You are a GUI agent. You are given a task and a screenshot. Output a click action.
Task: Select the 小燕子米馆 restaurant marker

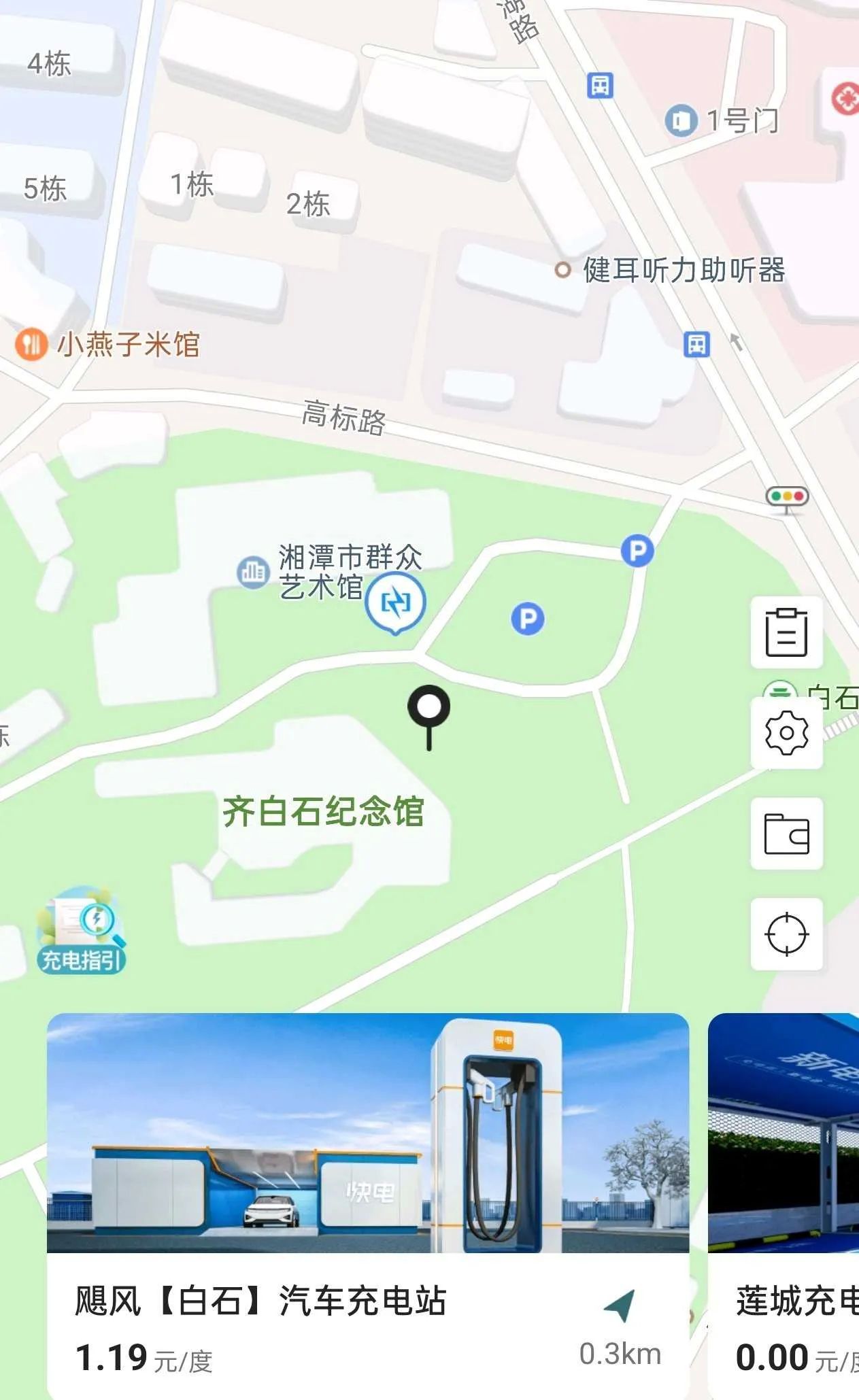point(31,344)
